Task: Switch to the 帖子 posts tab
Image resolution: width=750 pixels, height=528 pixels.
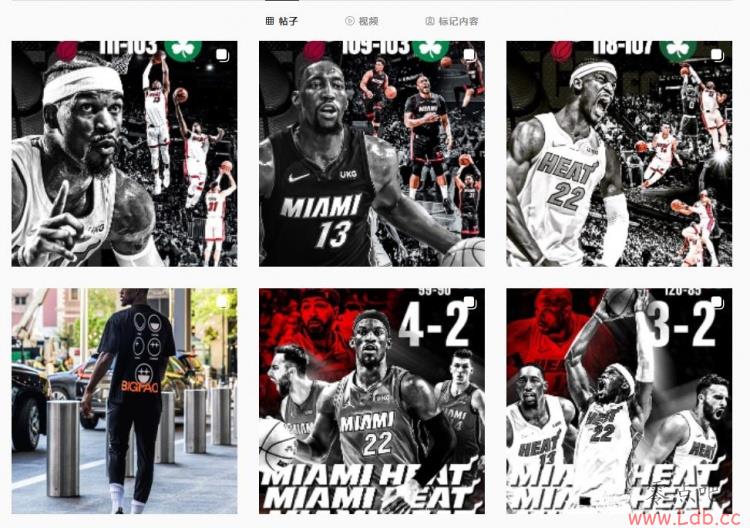Action: pyautogui.click(x=282, y=21)
